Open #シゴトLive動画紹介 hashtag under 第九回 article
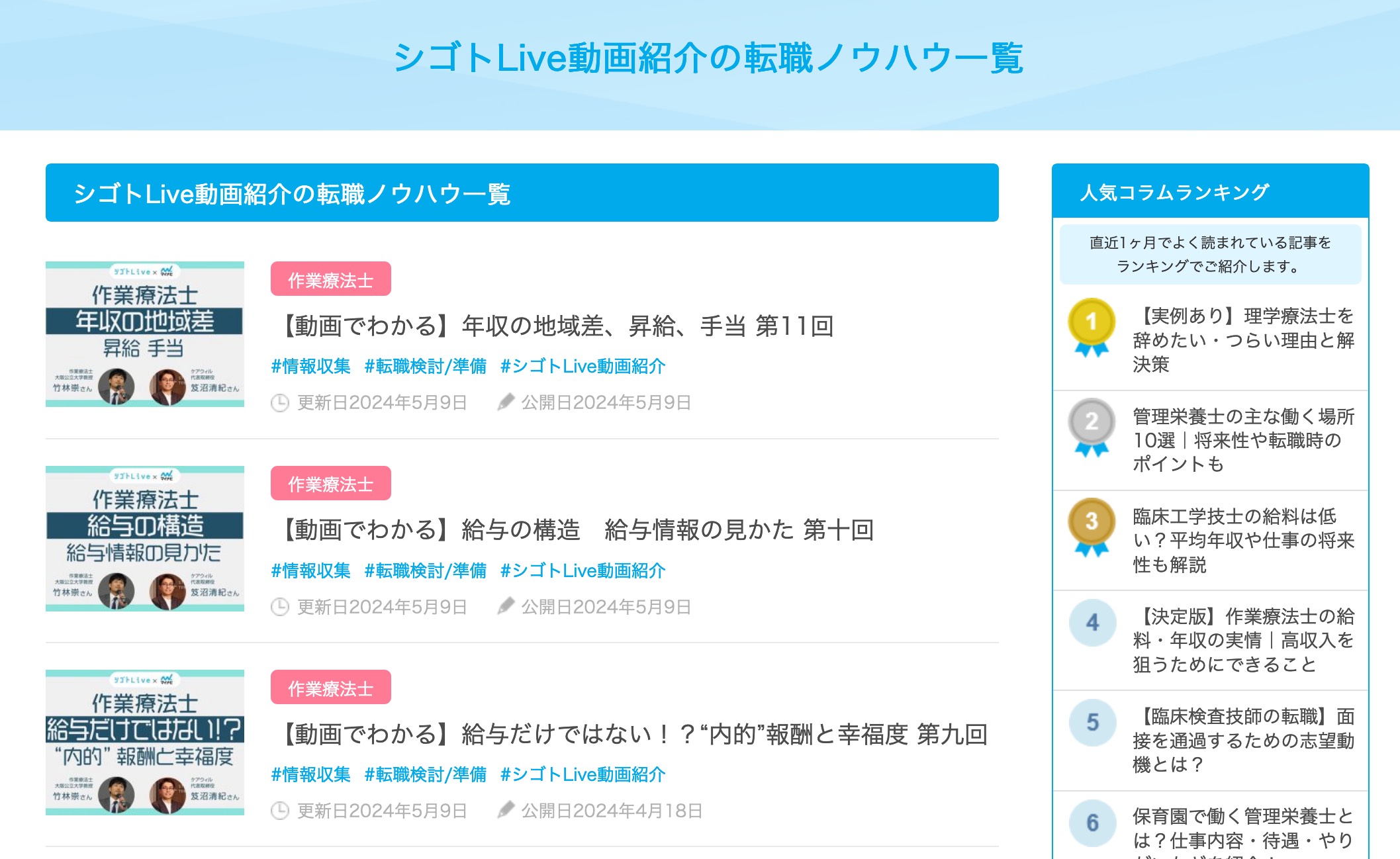Viewport: 1400px width, 859px height. tap(583, 774)
